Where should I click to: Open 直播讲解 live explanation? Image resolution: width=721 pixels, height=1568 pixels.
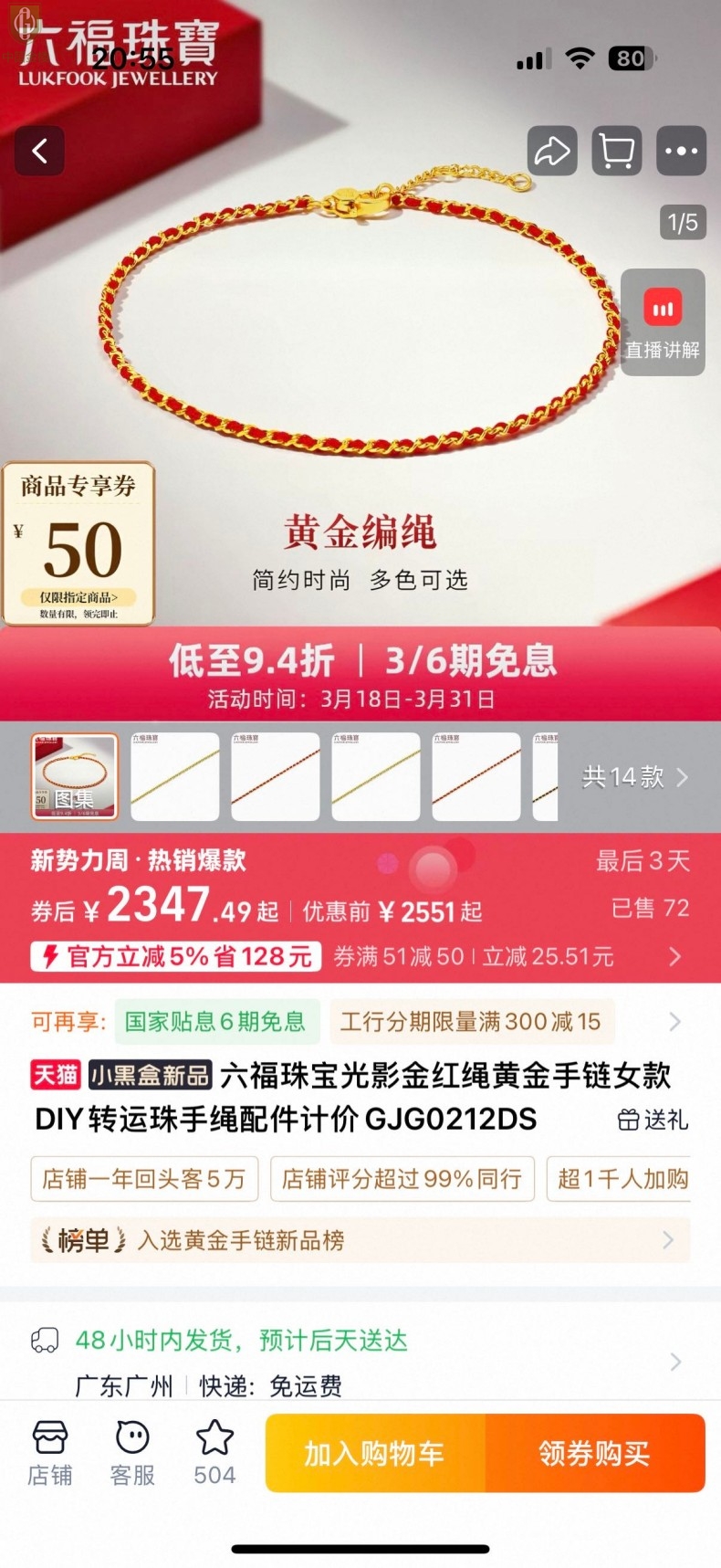pos(663,321)
